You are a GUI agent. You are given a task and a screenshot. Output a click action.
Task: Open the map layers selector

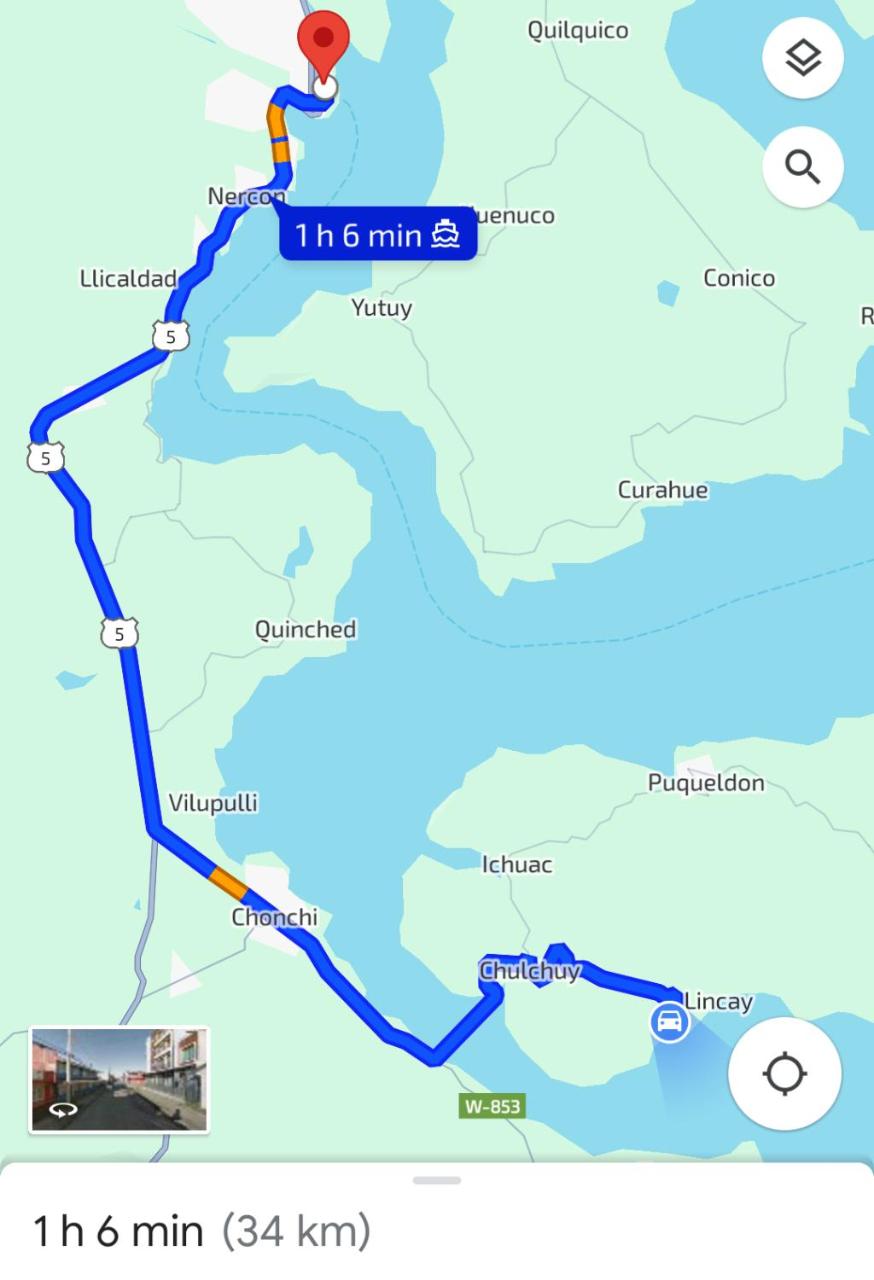click(x=802, y=59)
